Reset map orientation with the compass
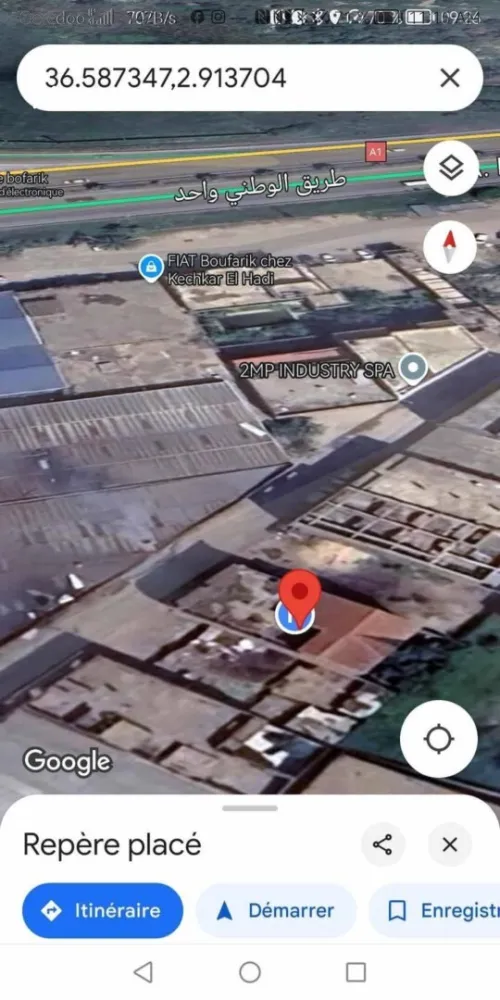This screenshot has height=1000, width=500. click(x=450, y=247)
